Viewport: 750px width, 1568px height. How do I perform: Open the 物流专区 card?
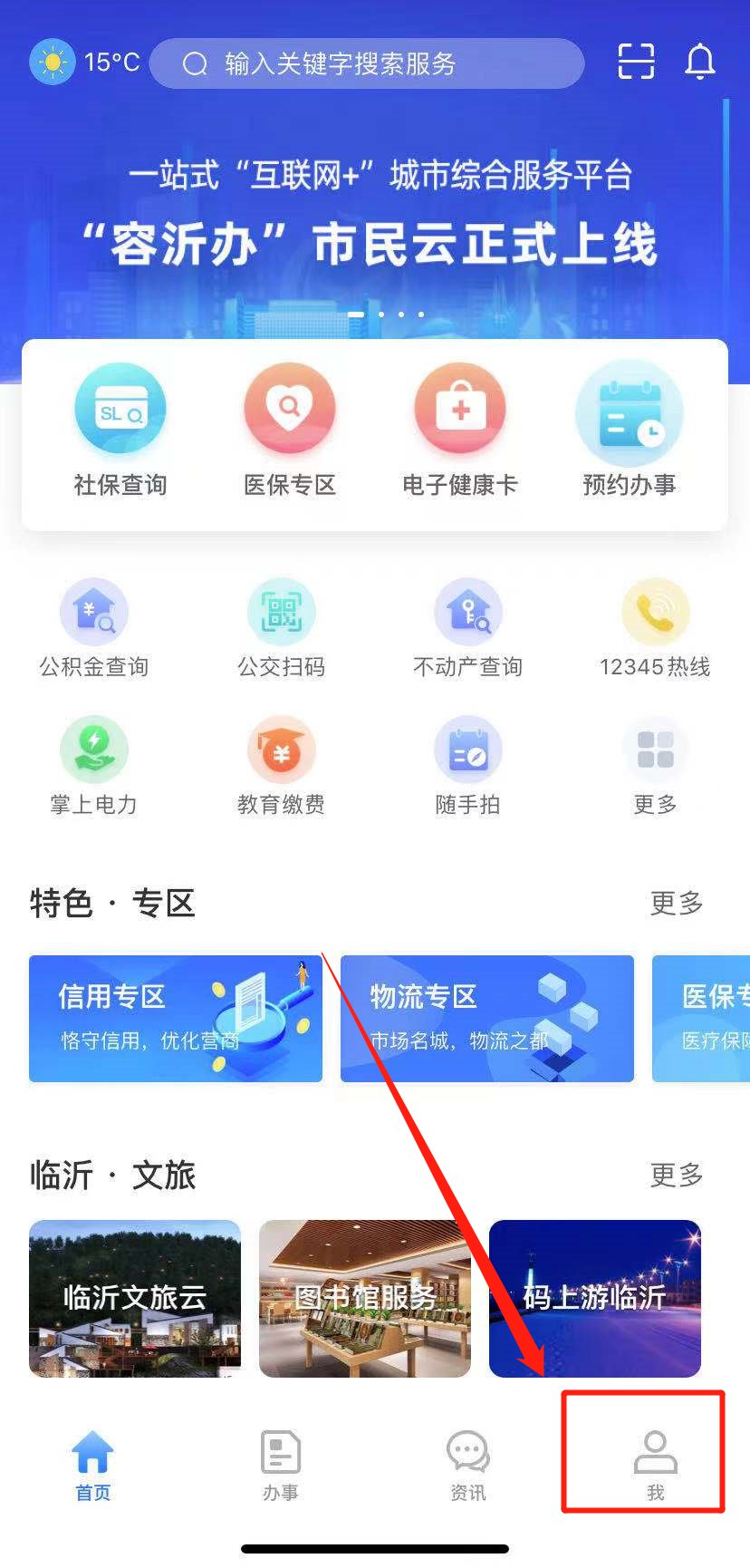486,1018
